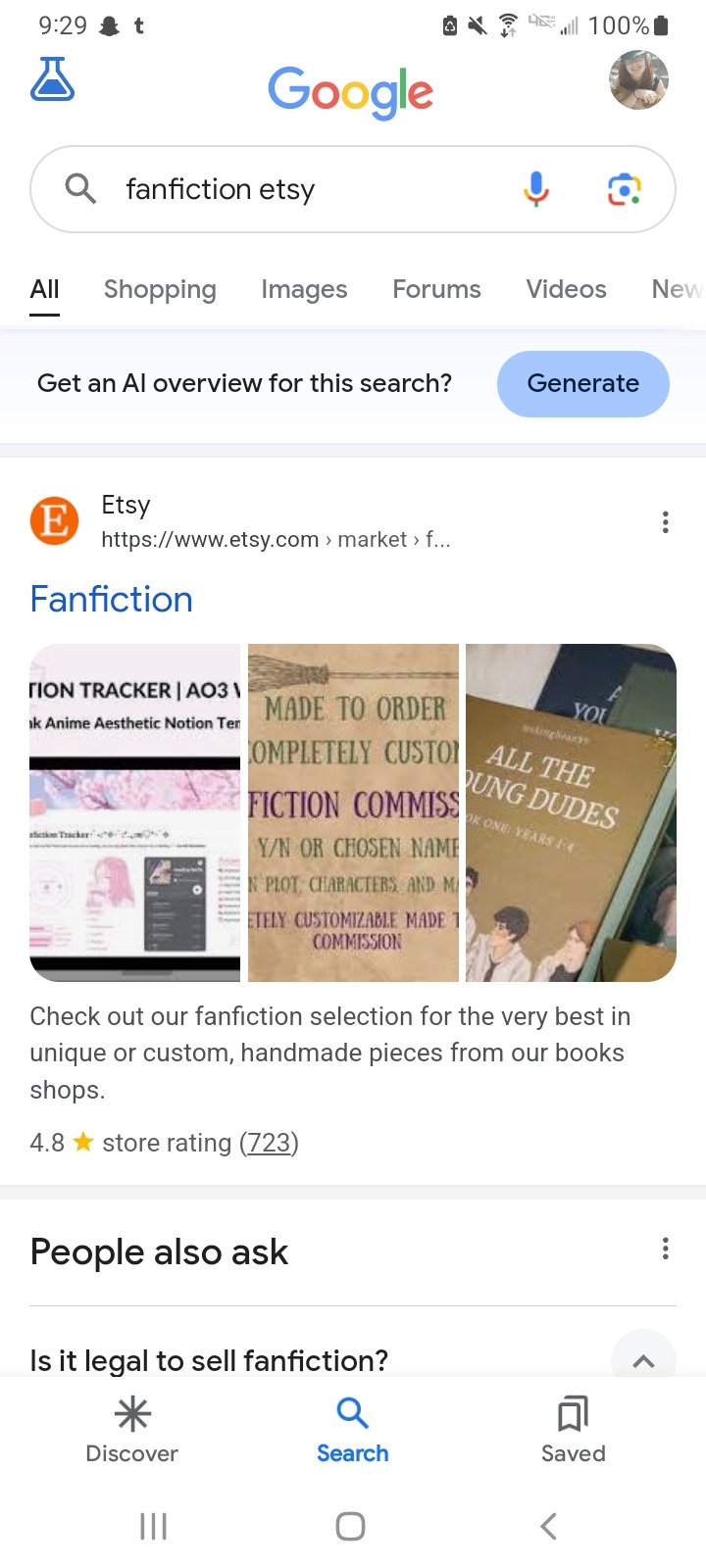This screenshot has height=1568, width=706.
Task: Open Google Lens camera search
Action: [624, 189]
